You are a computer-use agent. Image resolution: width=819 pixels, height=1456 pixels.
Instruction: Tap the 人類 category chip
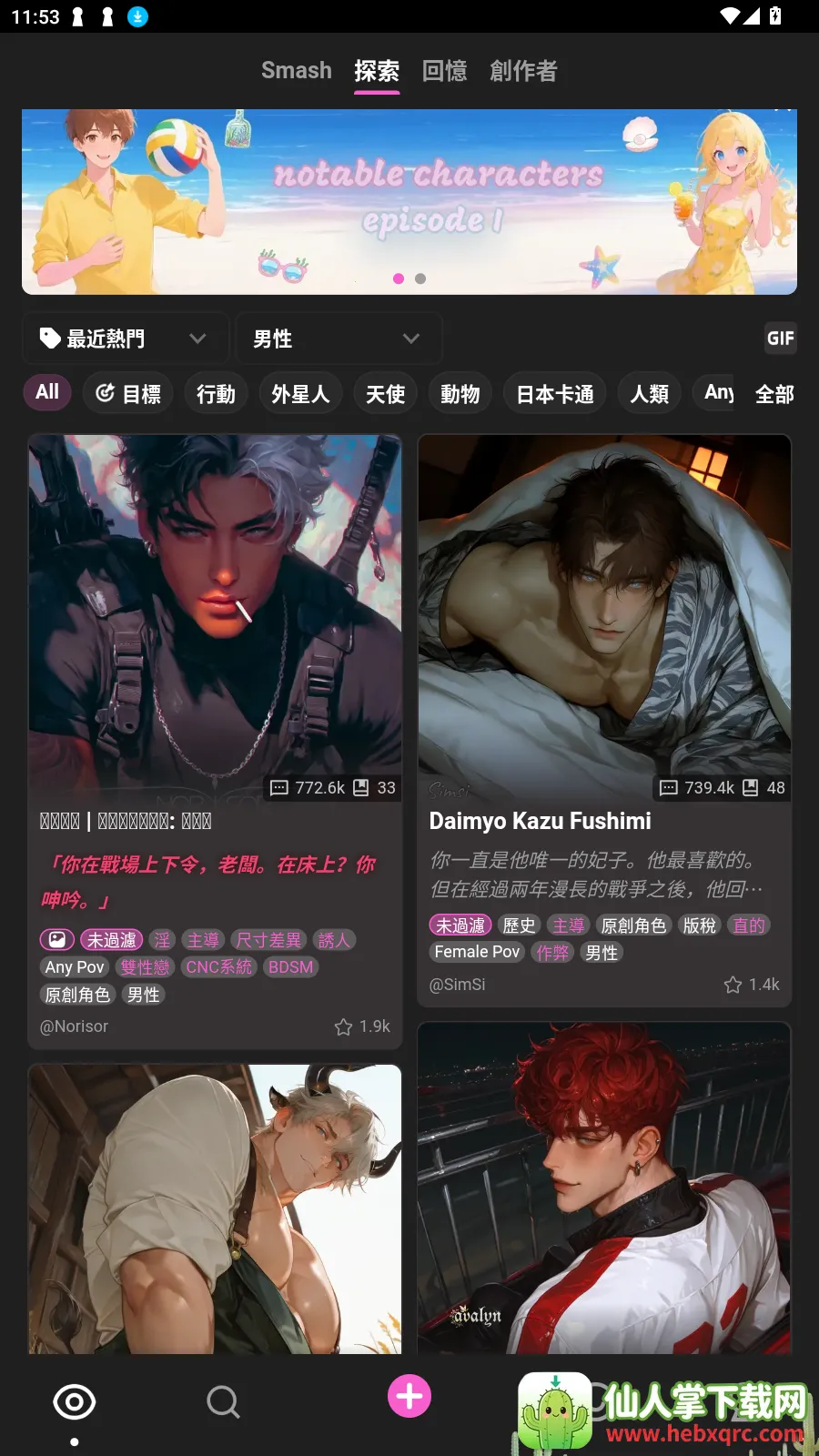coord(649,394)
